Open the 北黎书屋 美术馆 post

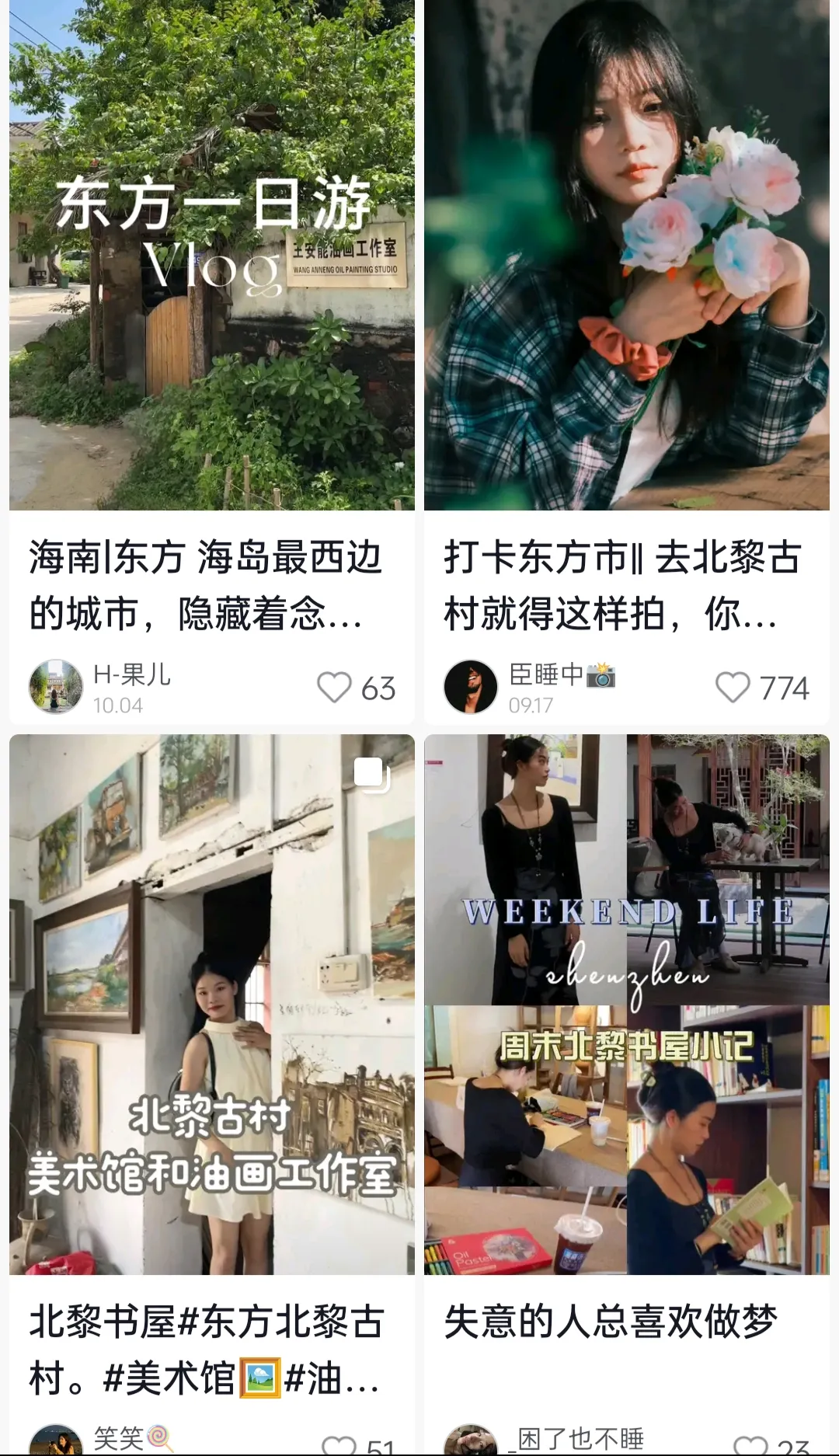point(211,1002)
